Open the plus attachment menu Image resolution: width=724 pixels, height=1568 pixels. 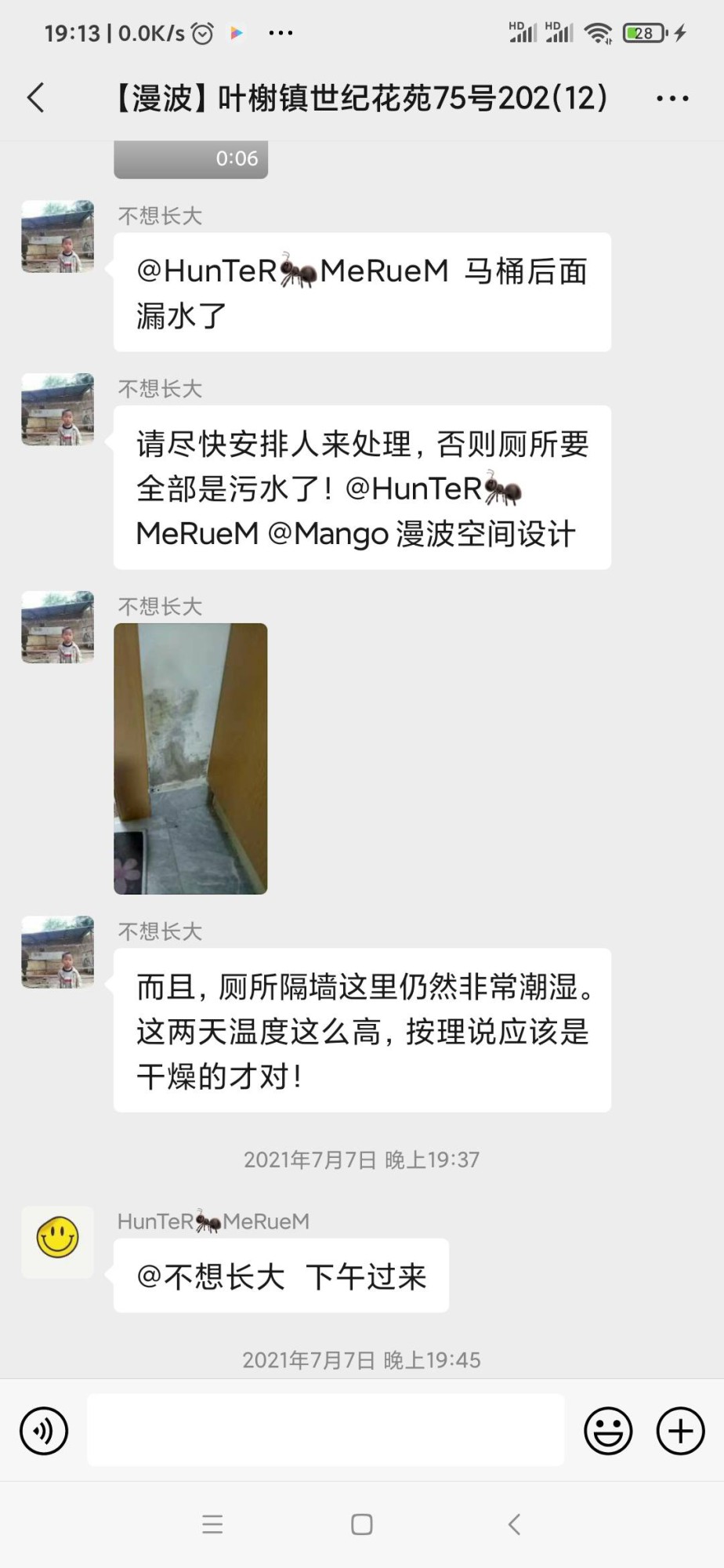click(x=680, y=1431)
